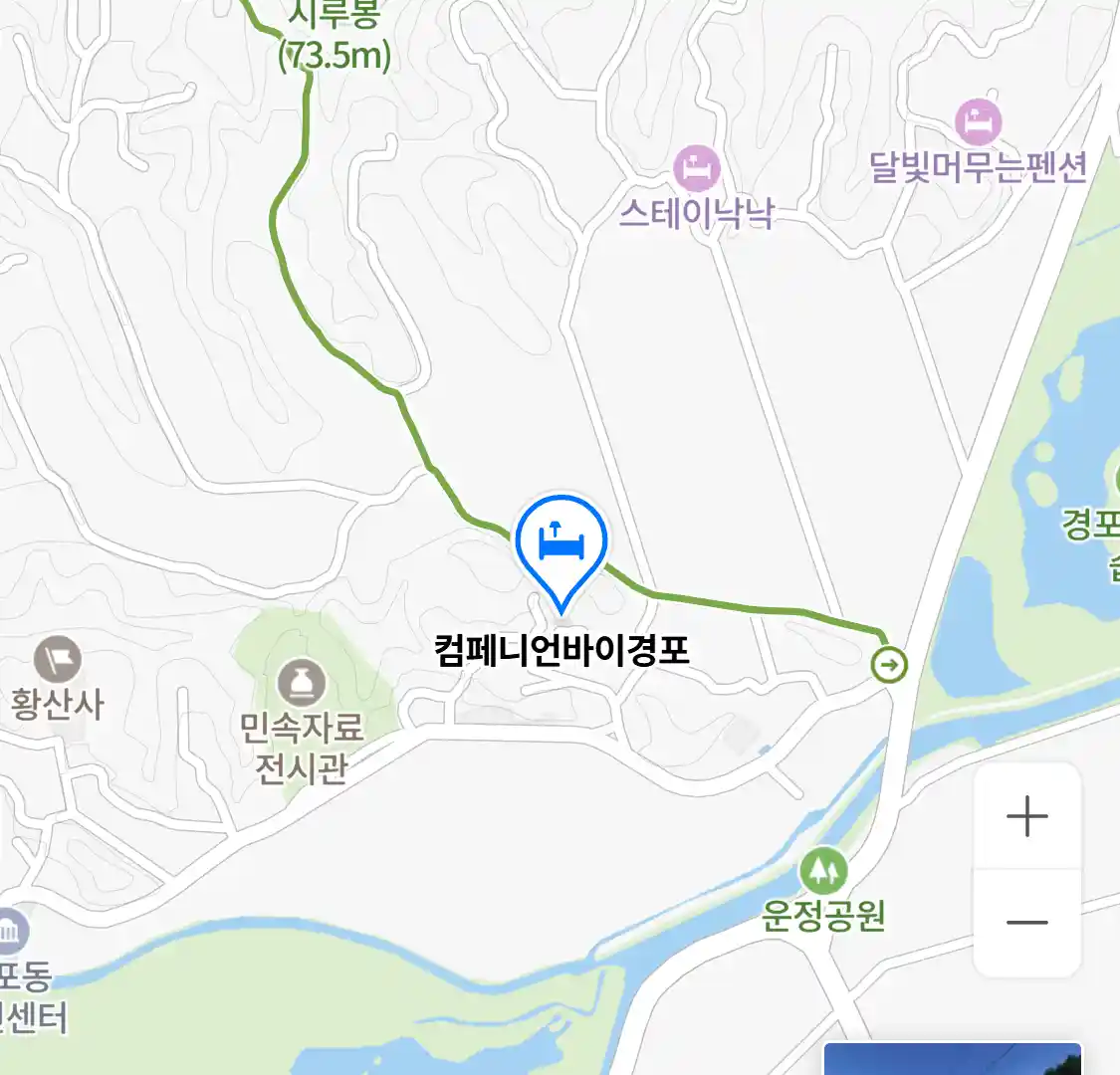The width and height of the screenshot is (1120, 1075).
Task: Zoom in on the map
Action: click(1026, 817)
